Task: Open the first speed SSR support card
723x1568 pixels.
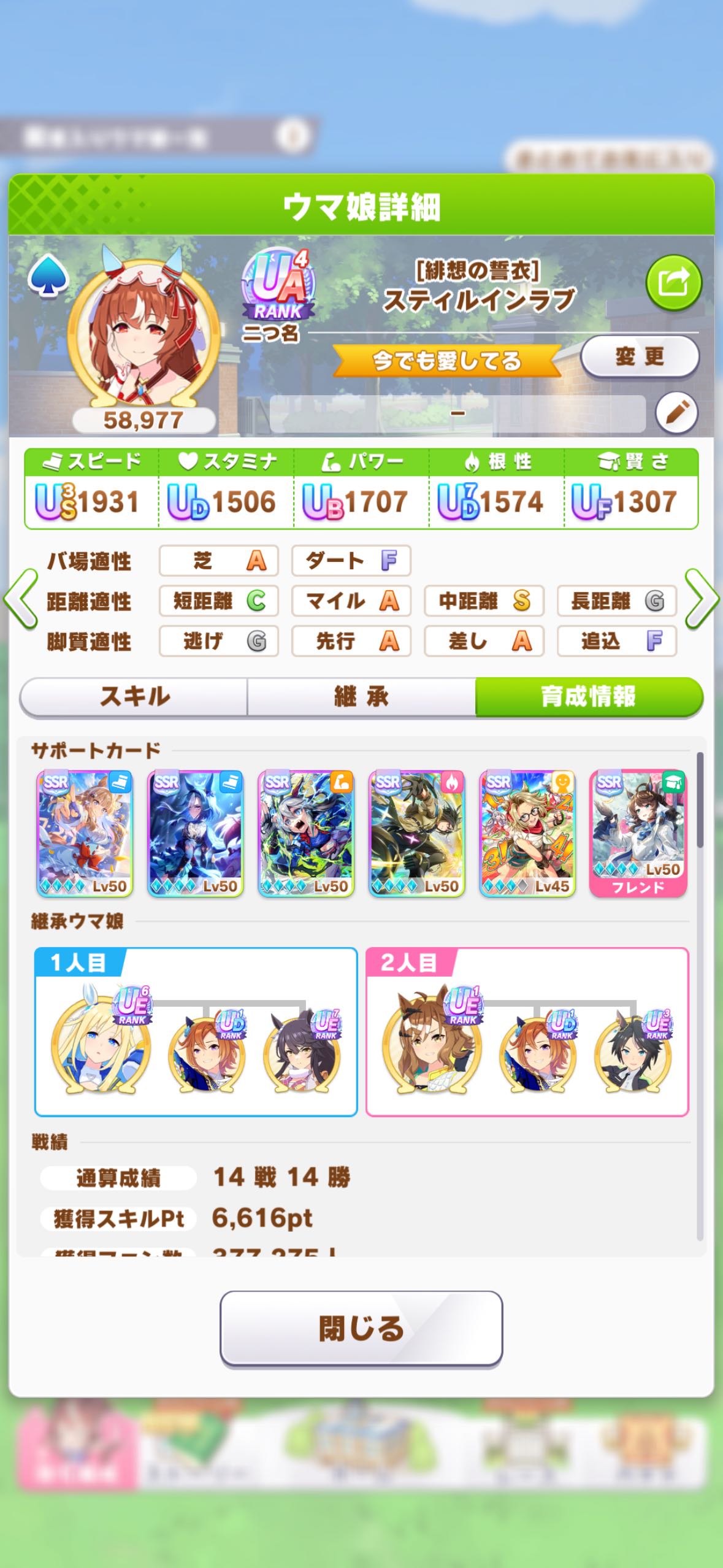Action: pos(85,833)
